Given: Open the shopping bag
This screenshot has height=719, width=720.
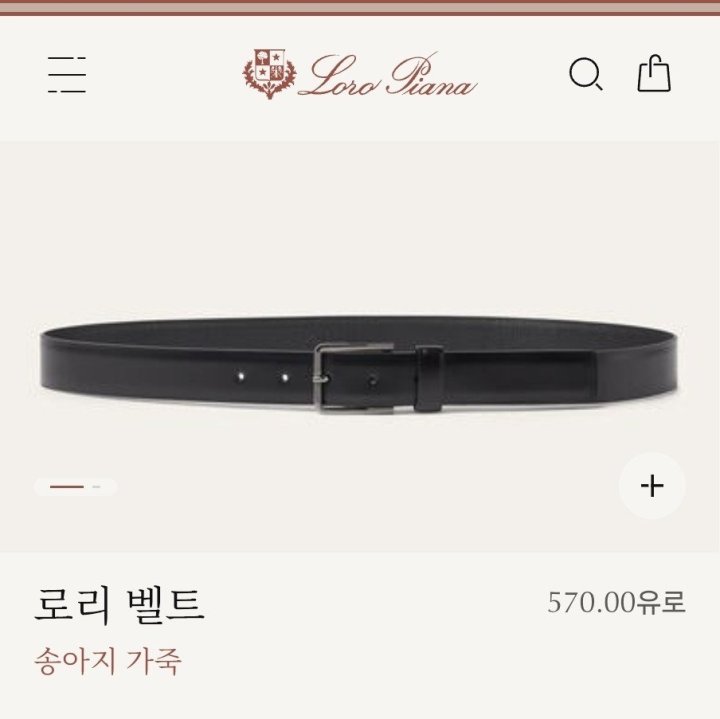Looking at the screenshot, I should pyautogui.click(x=654, y=74).
